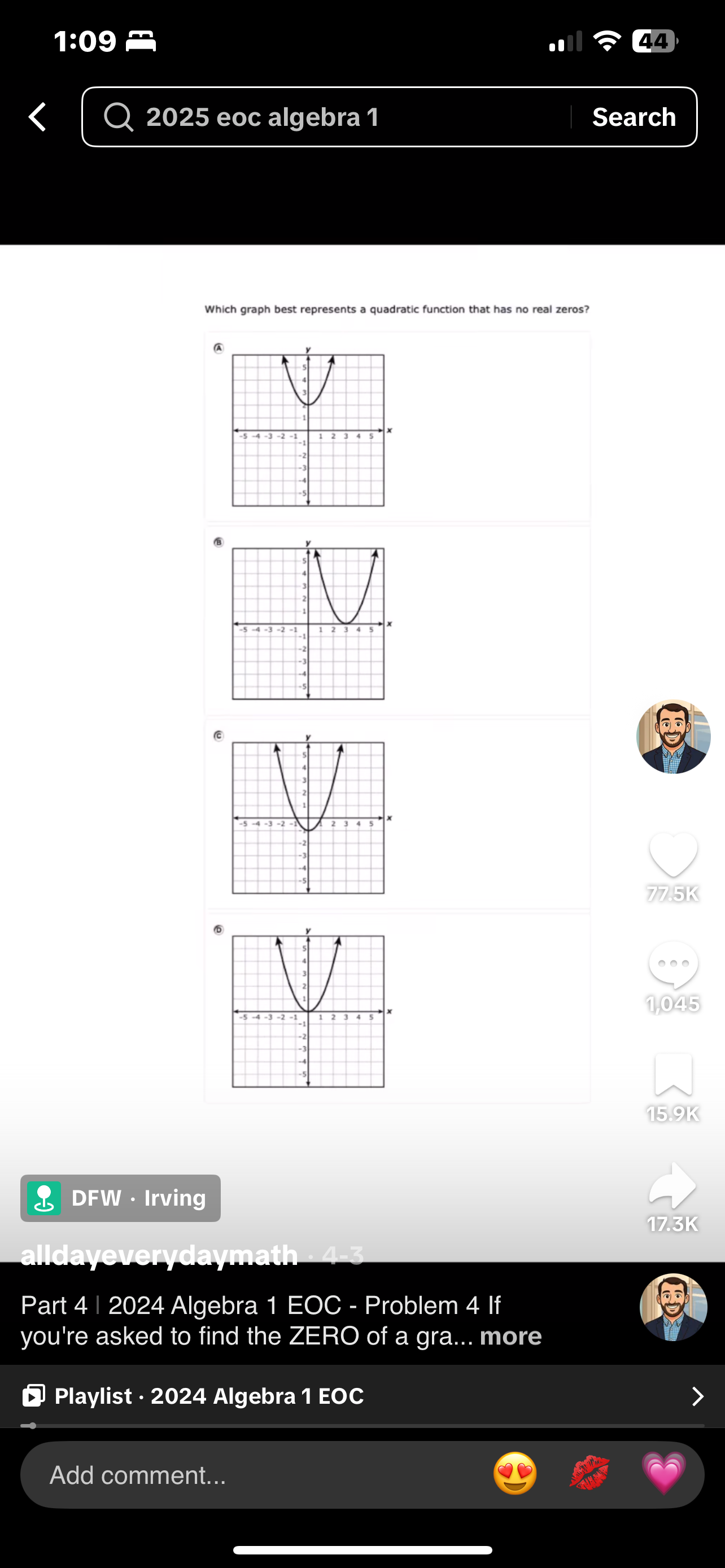Seek using the video progress bar
Screen dimensions: 725x1568
362,1426
